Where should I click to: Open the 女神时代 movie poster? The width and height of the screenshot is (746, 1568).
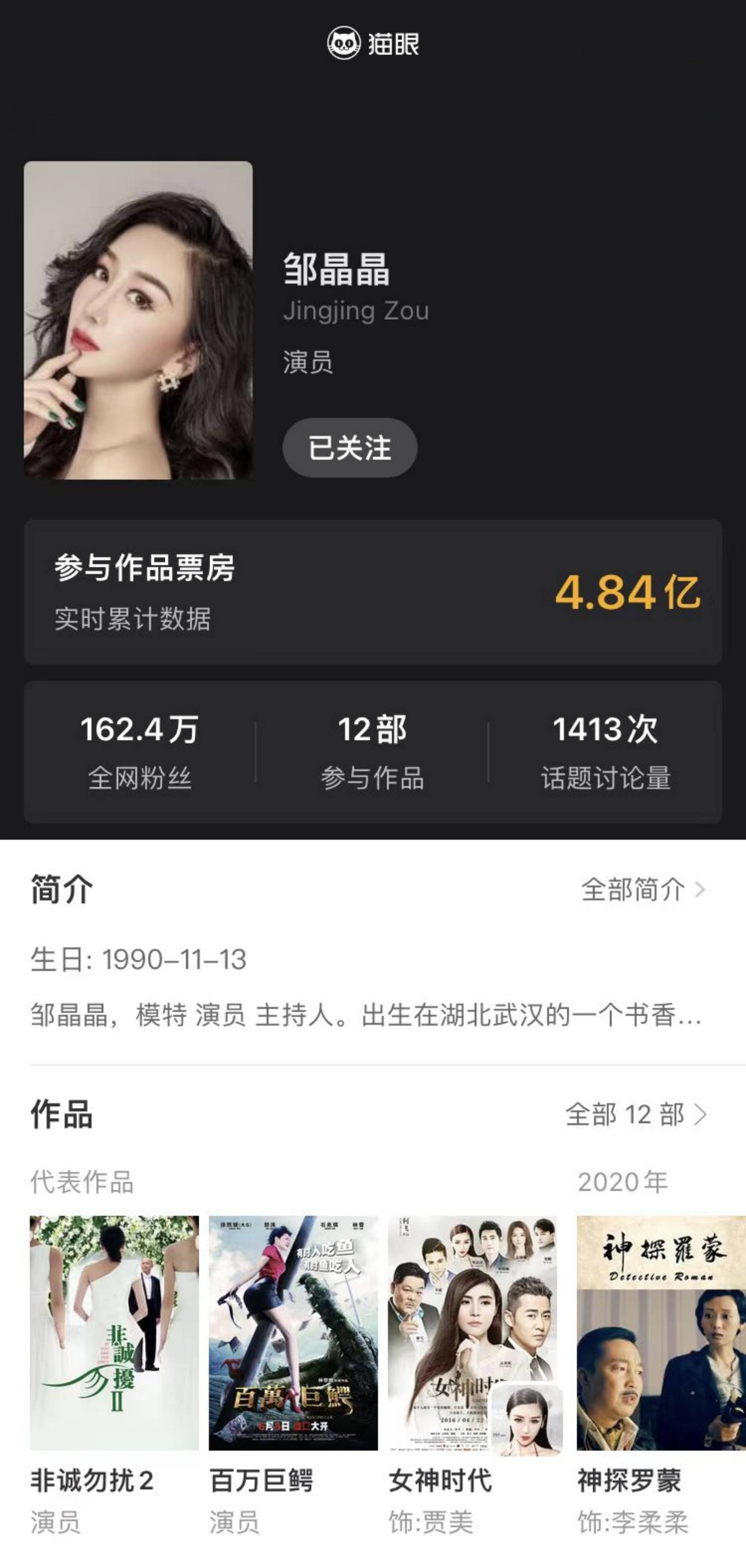coord(471,1333)
